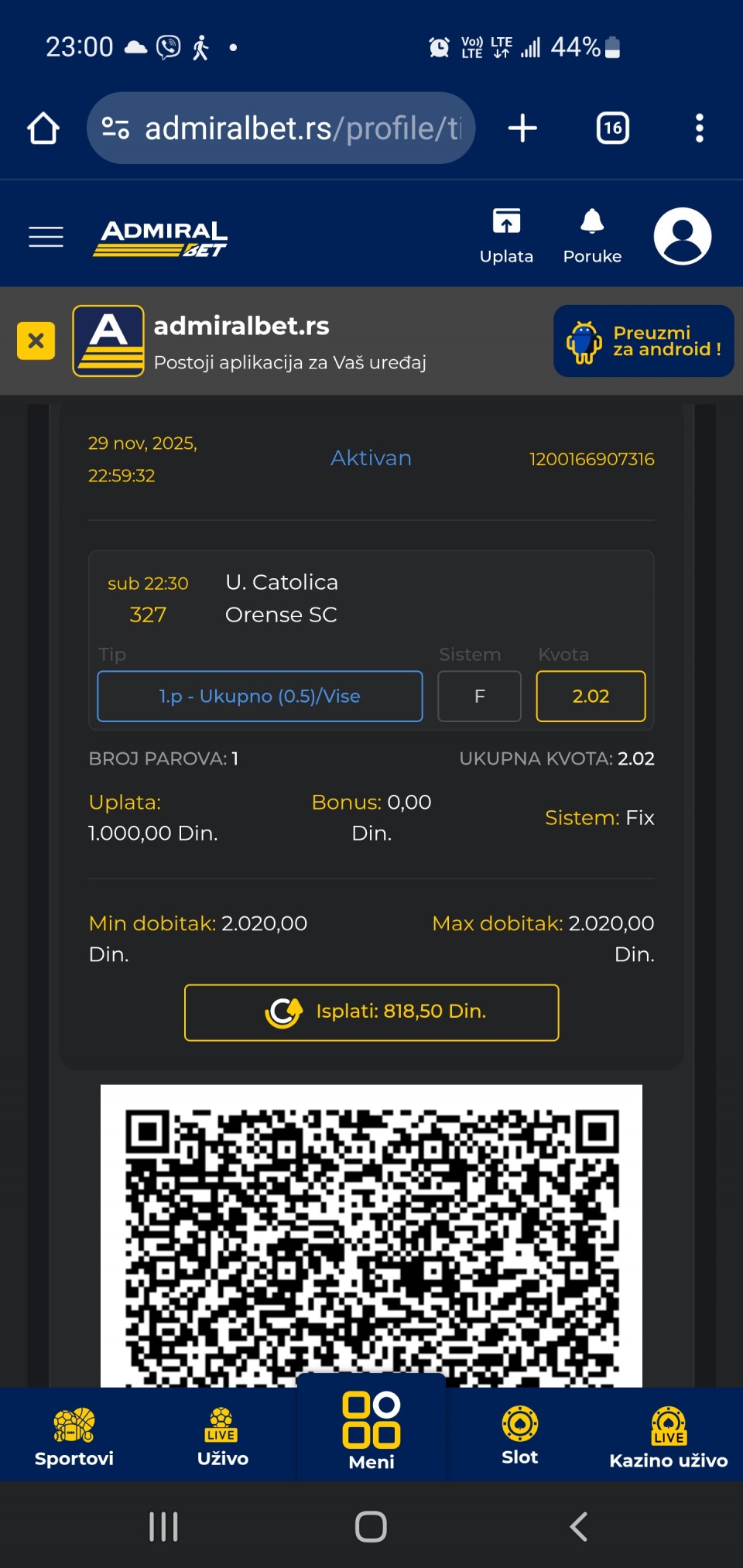
Task: Open the Uplata deposit page
Action: (506, 236)
